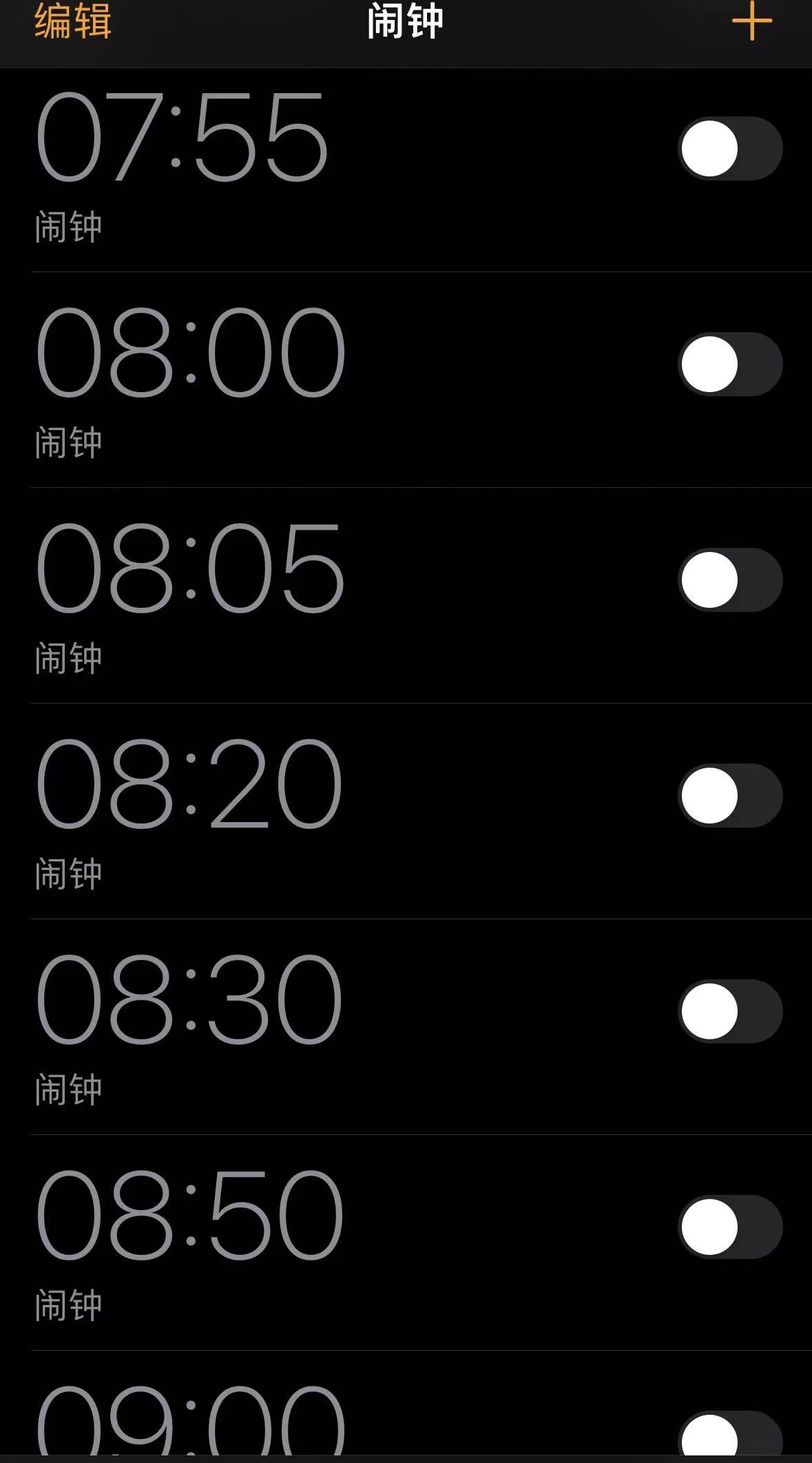Turn on the 08:00 alarm switch
Screen dimensions: 812x1463
click(x=730, y=365)
